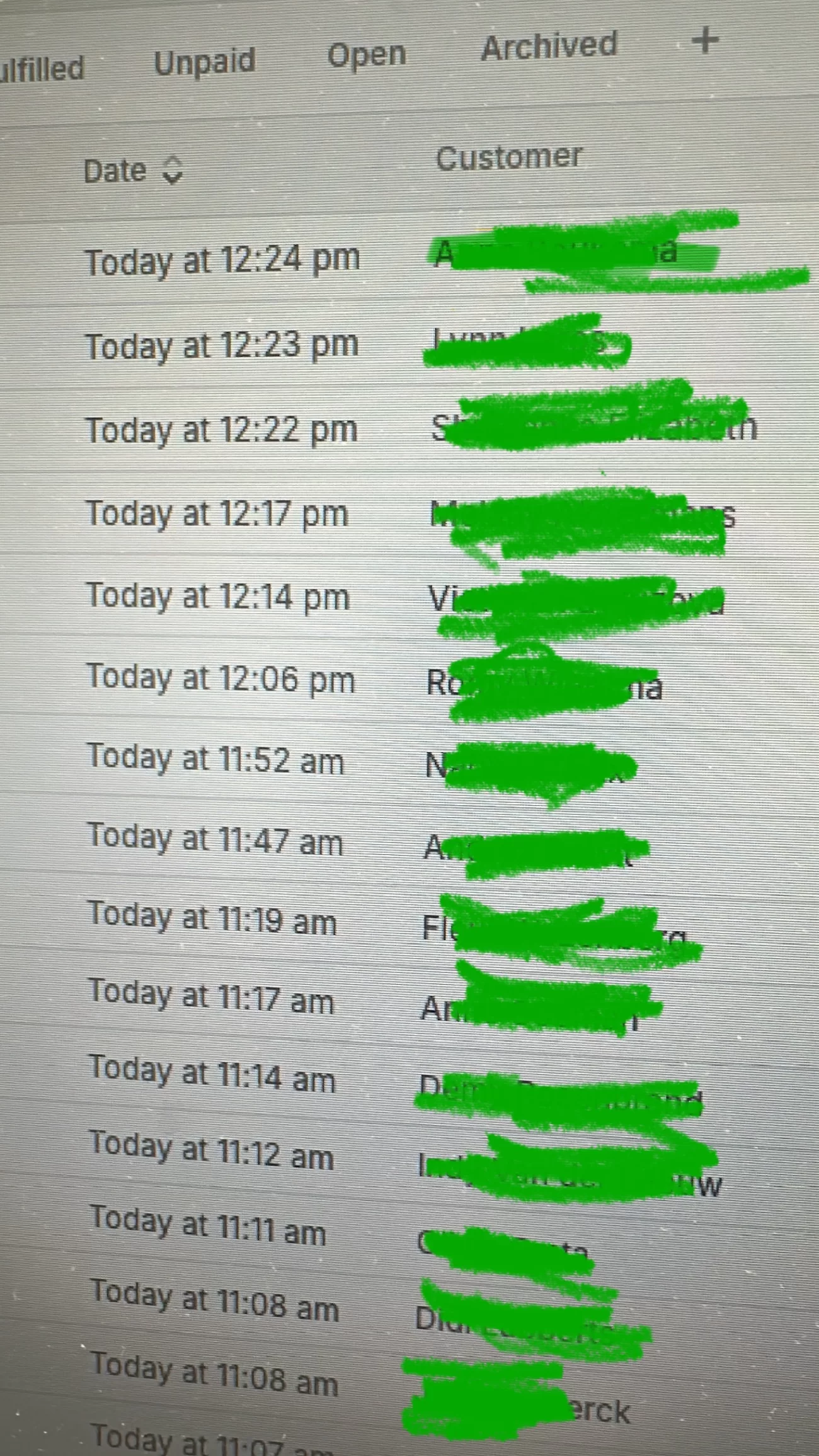View the order from 12:17 pm
Screen dimensions: 819x1456
(216, 513)
